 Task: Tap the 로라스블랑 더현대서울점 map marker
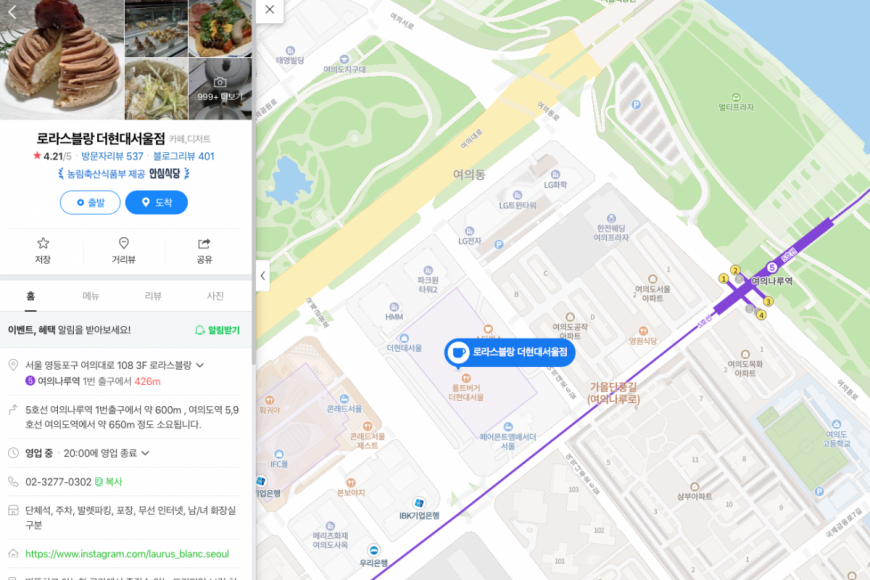[x=510, y=352]
